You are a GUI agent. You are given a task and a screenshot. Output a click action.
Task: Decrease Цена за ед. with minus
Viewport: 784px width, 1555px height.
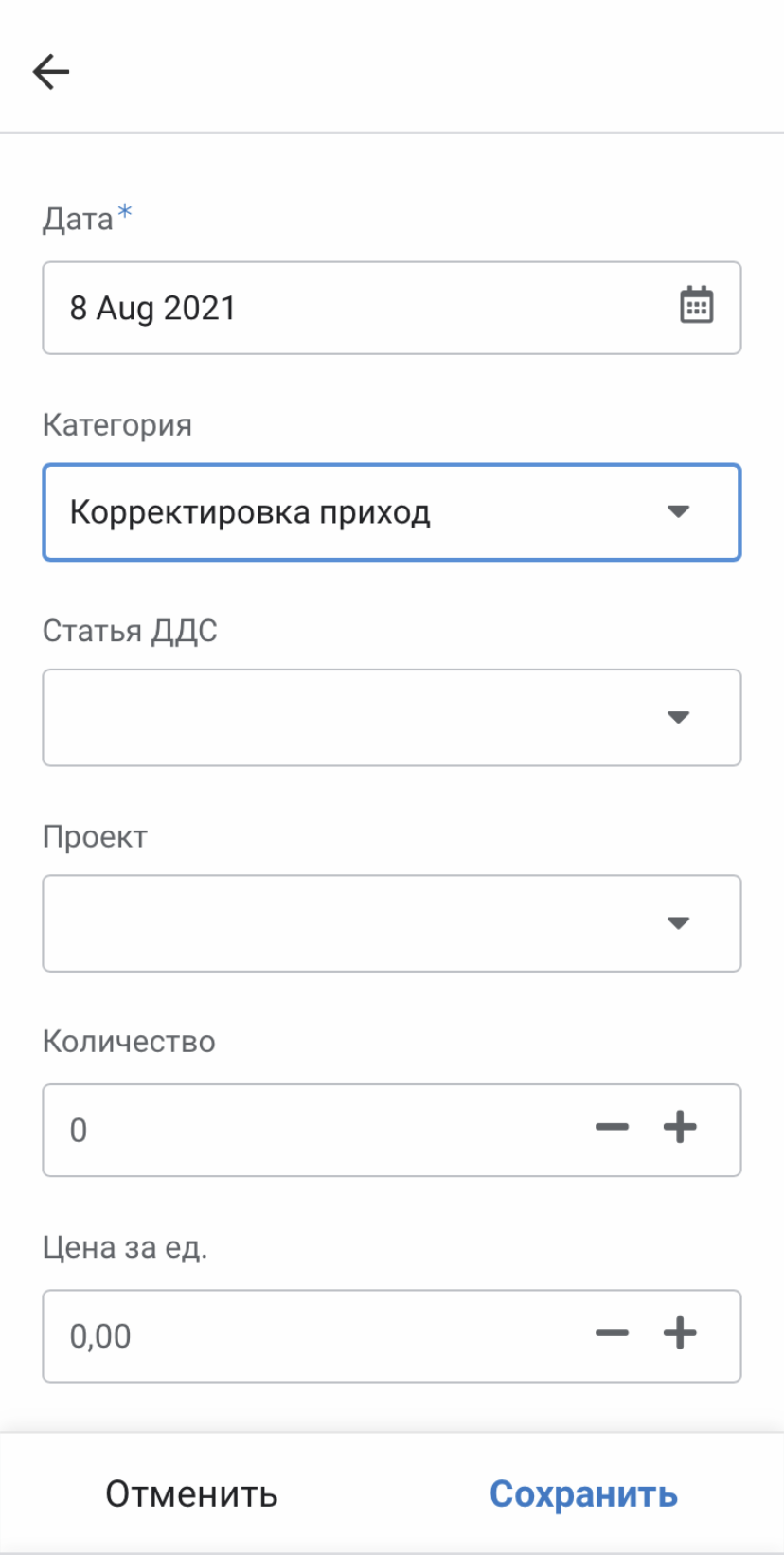pos(612,1333)
